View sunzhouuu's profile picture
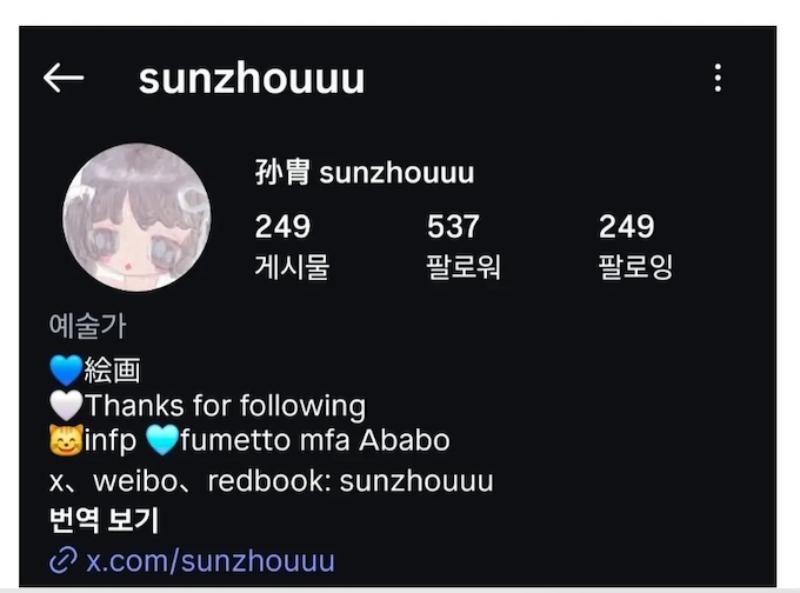 coord(136,217)
